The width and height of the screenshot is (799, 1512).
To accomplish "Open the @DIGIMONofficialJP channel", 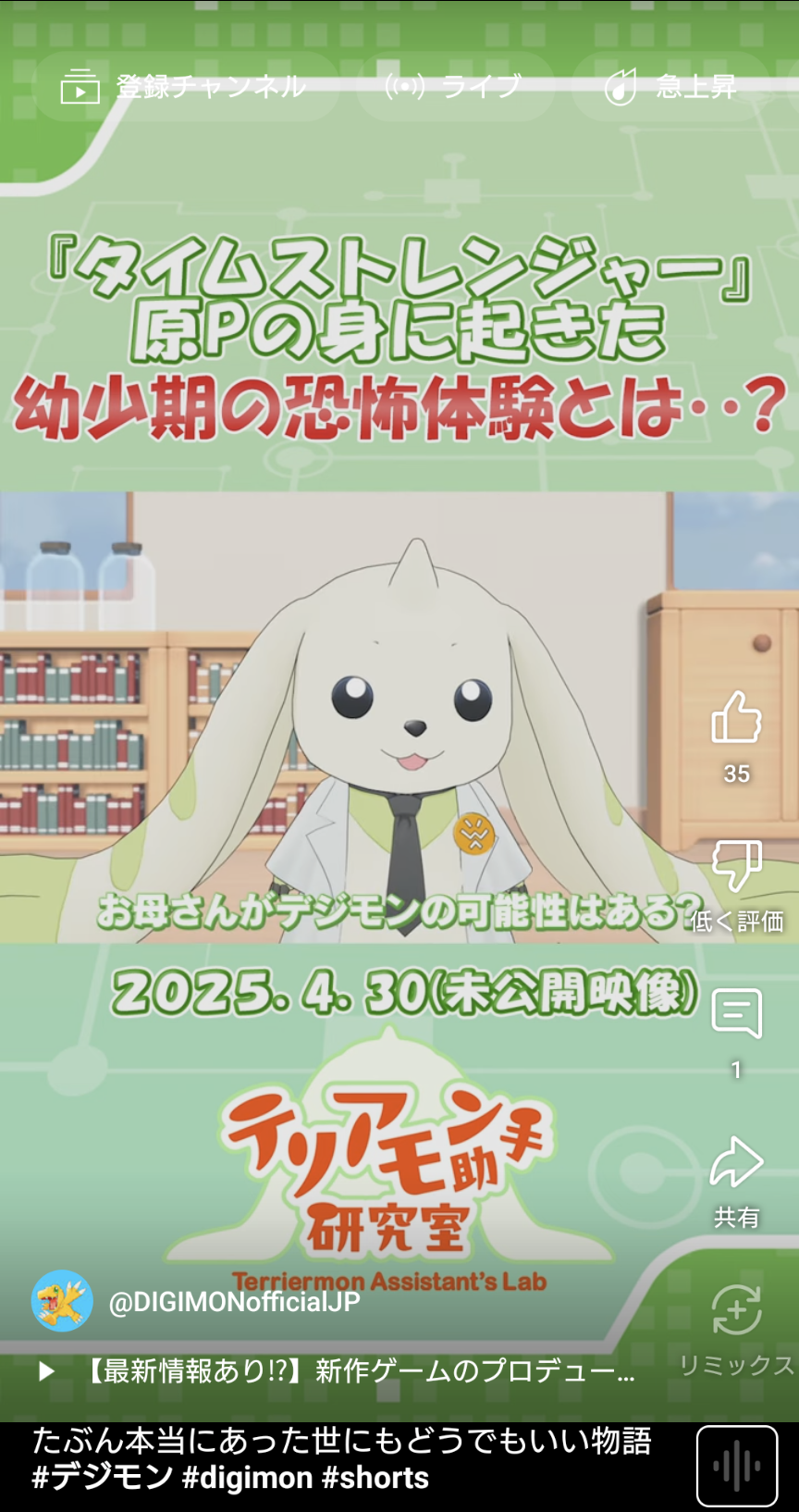I will point(235,1302).
